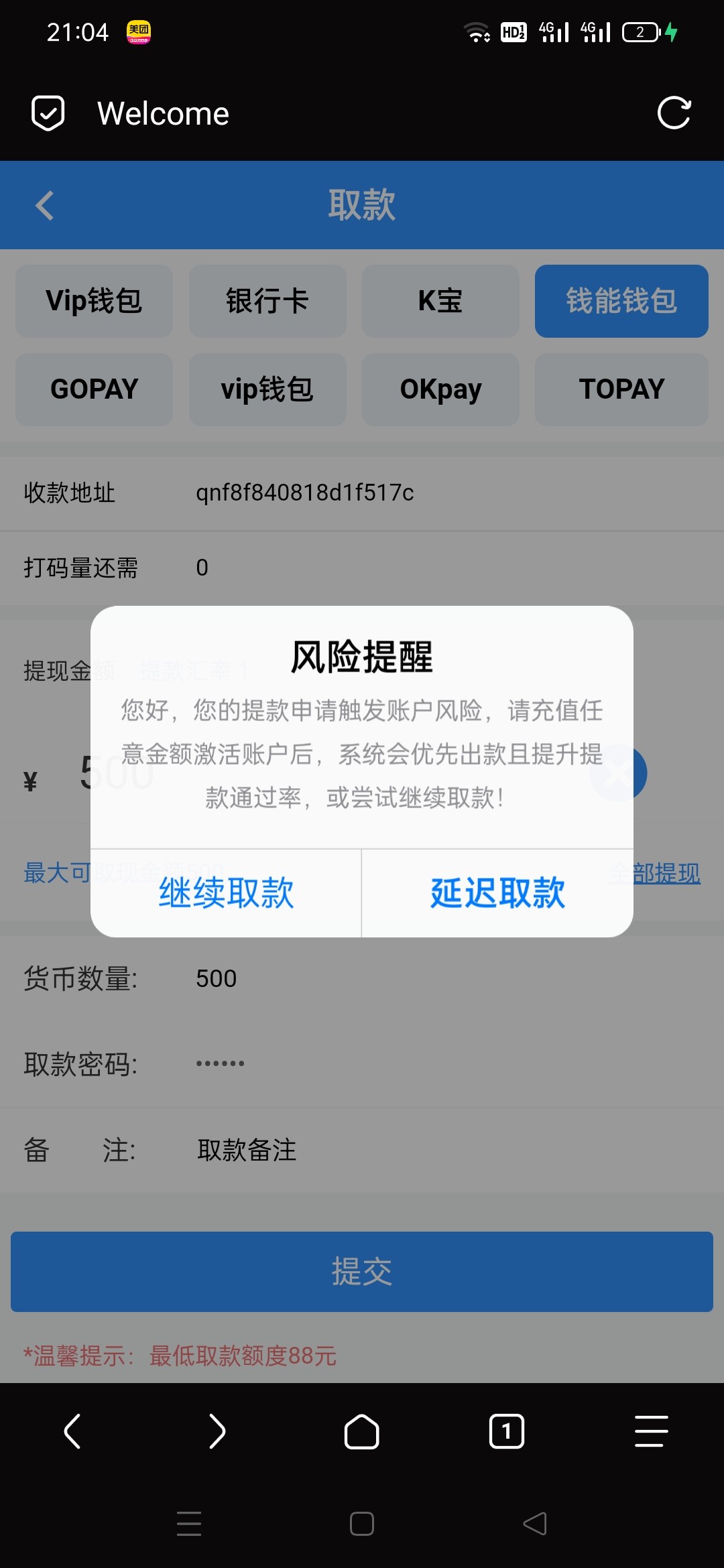The image size is (724, 1568).
Task: Select the 钱能钱包 withdrawal method
Action: pos(621,301)
